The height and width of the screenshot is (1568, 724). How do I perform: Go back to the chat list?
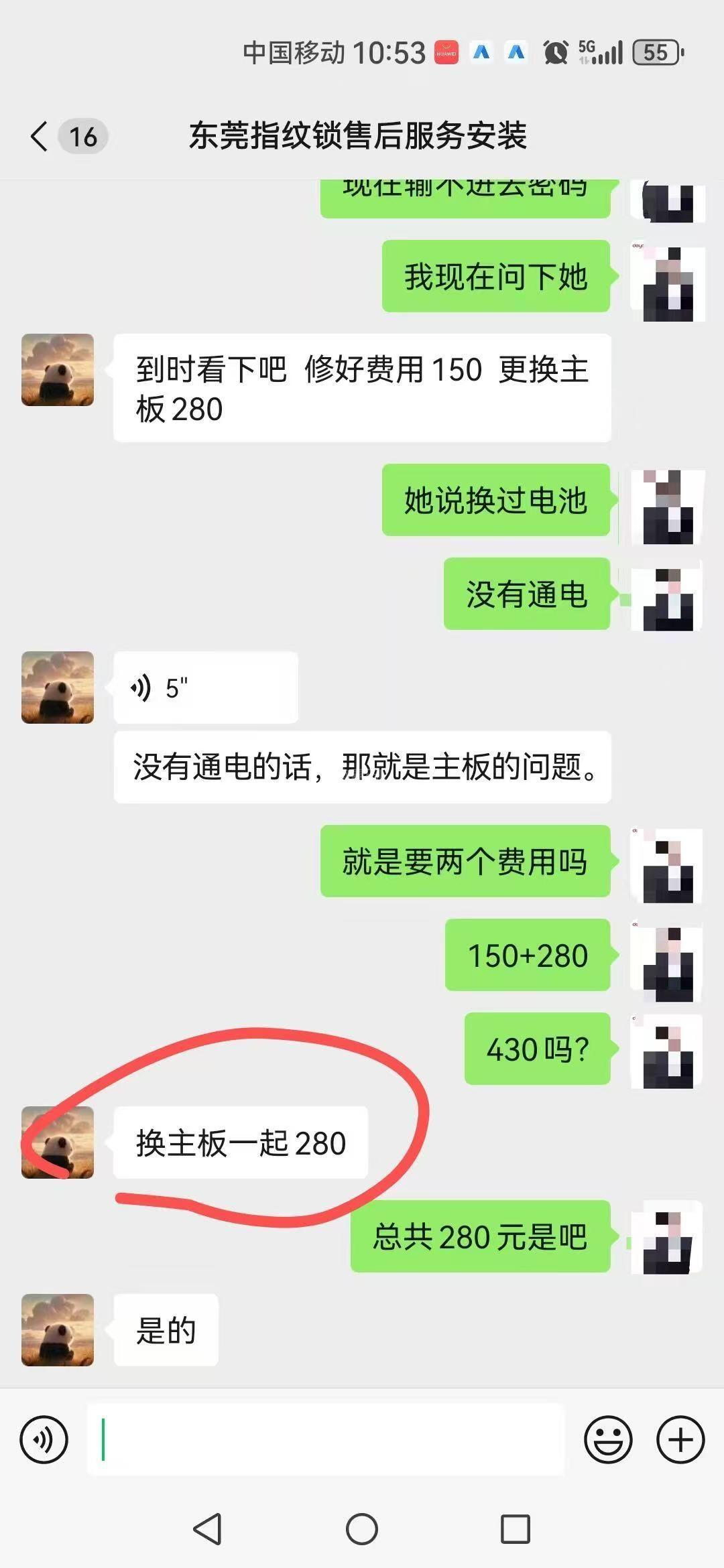tap(40, 137)
